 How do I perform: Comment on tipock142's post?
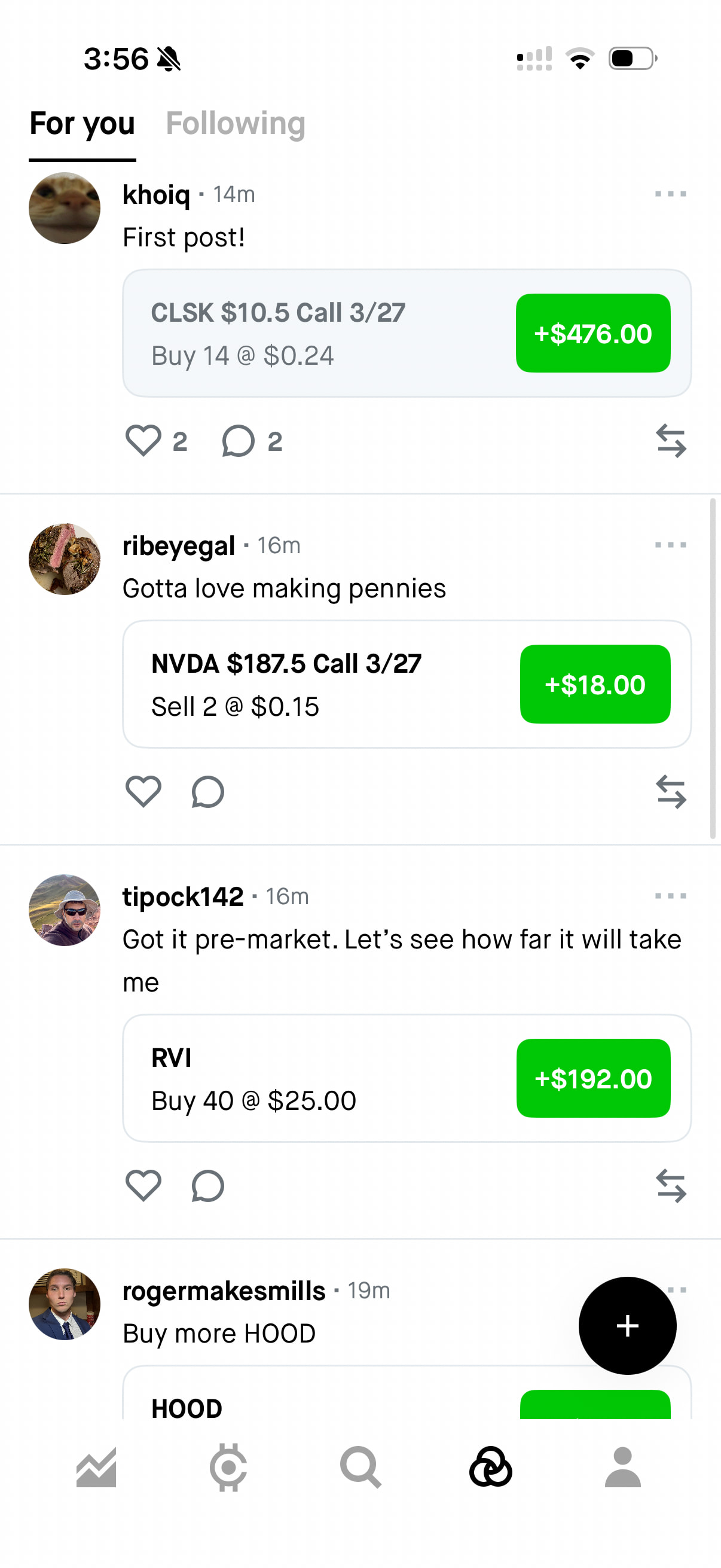point(207,1185)
